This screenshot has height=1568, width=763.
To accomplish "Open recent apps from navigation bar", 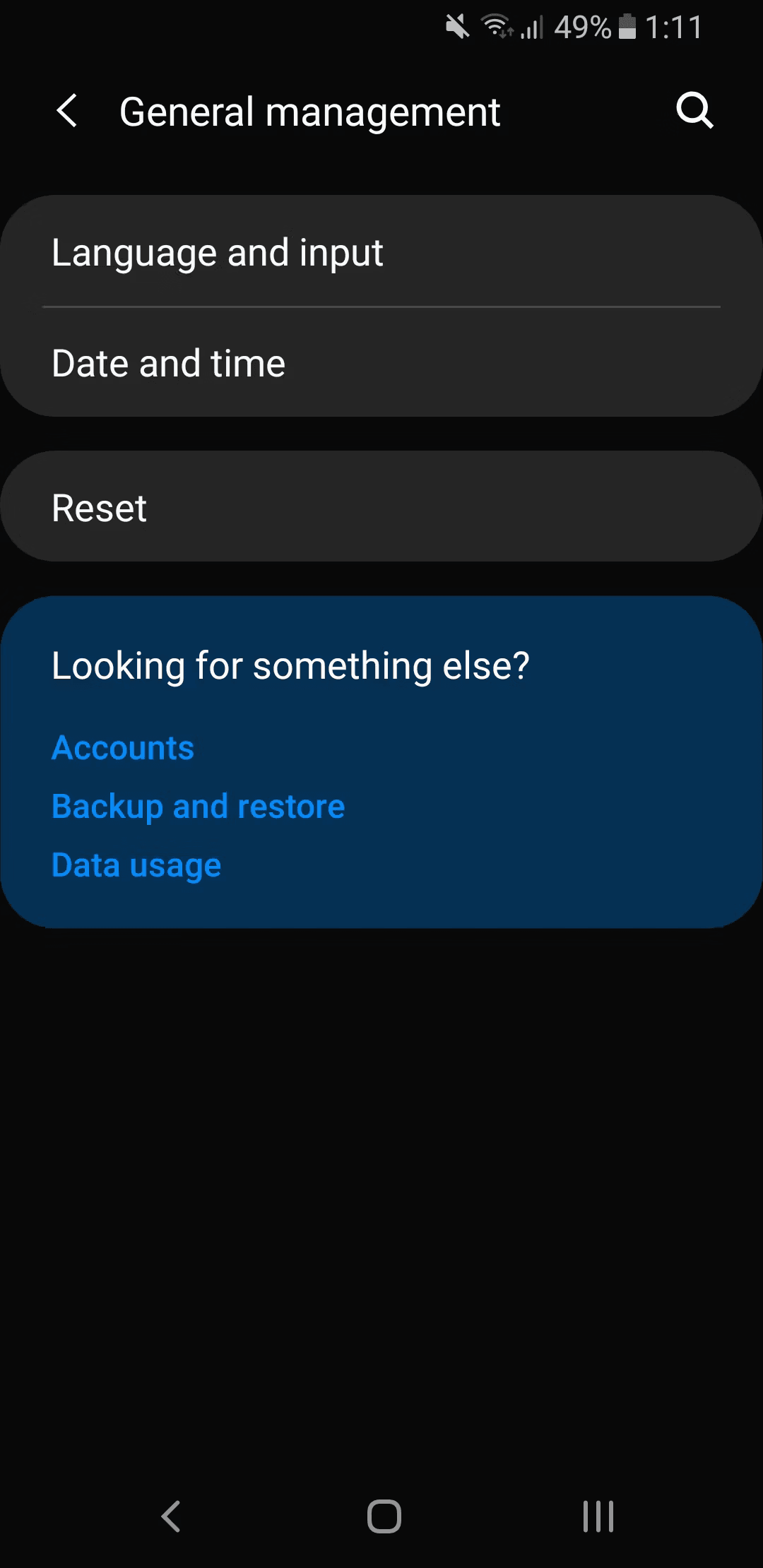I will pos(598,1516).
